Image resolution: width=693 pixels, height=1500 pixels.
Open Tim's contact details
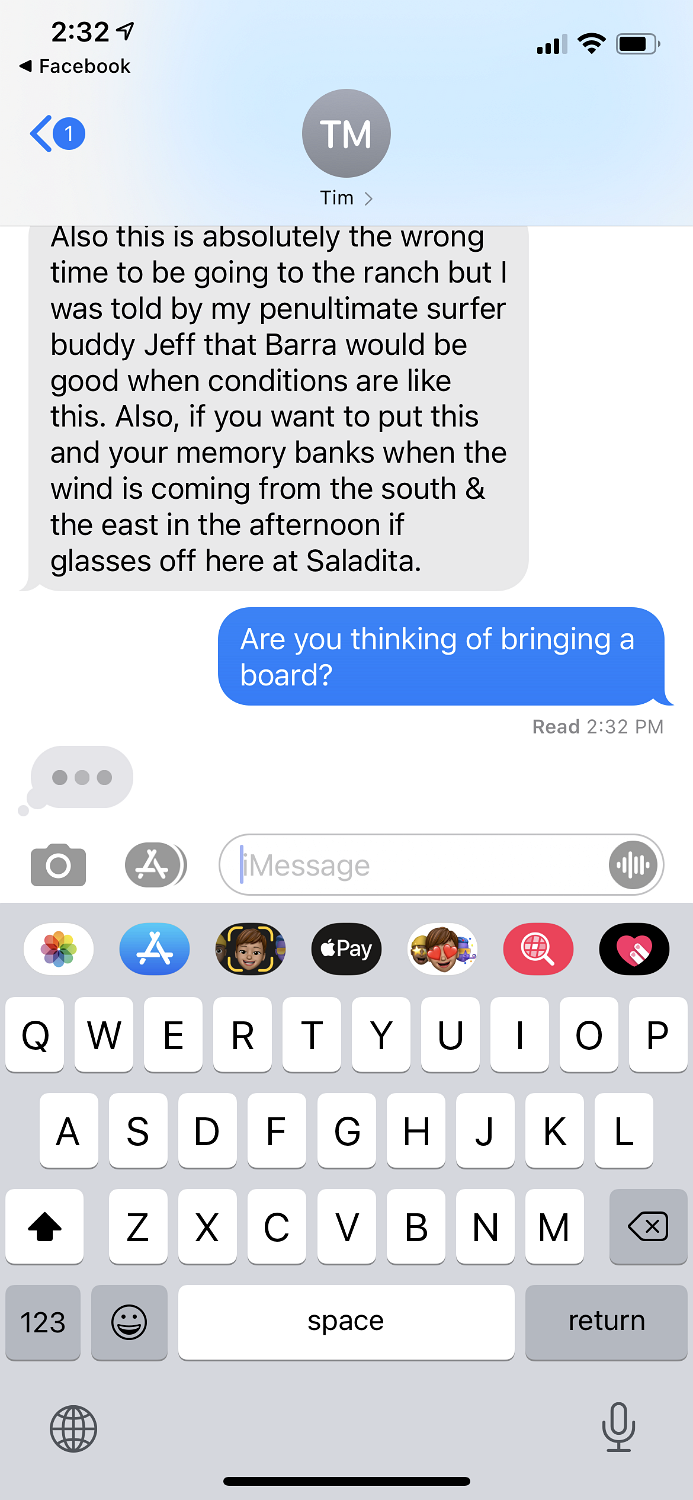click(x=346, y=150)
